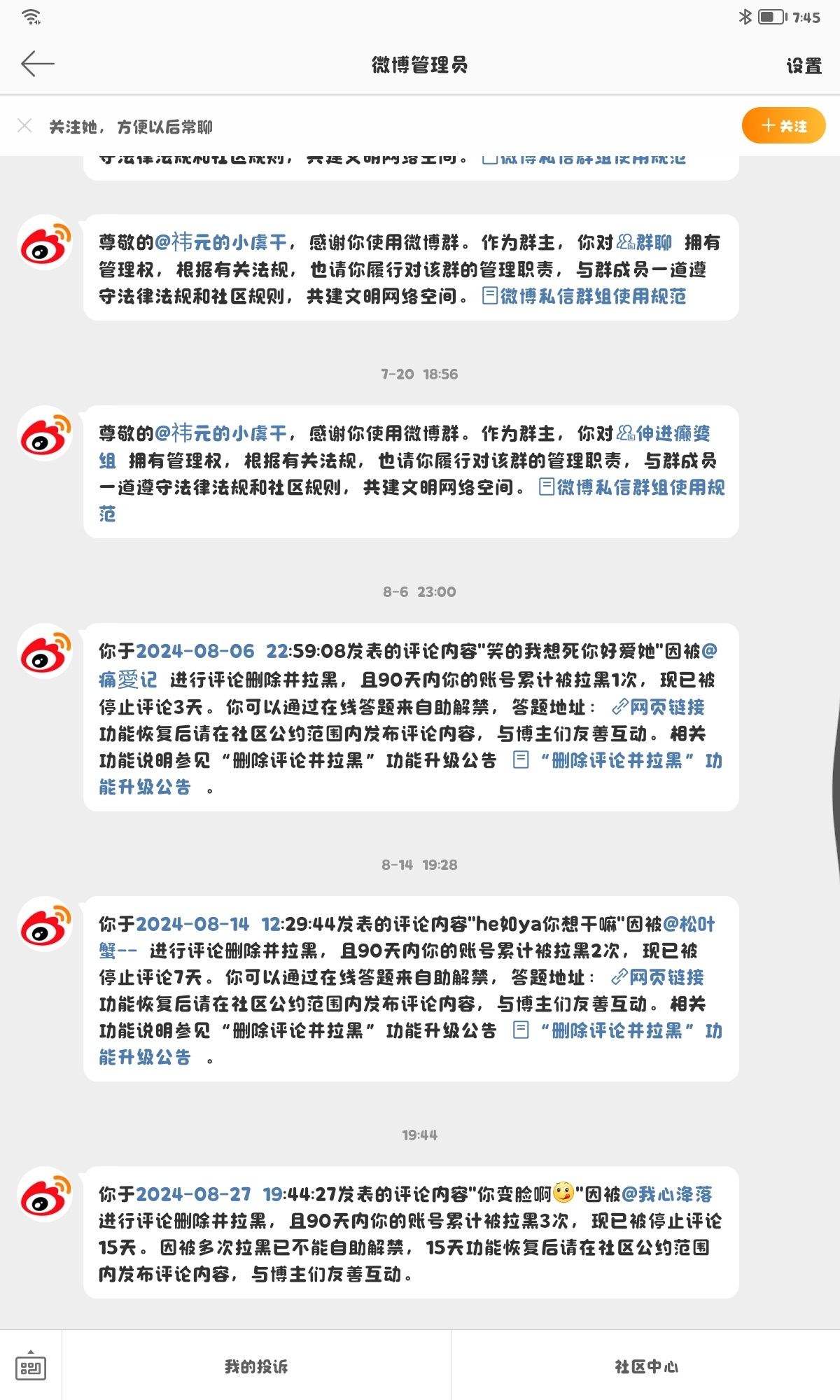Dismiss the 关注她 follow banner
This screenshot has width=840, height=1400.
point(24,126)
